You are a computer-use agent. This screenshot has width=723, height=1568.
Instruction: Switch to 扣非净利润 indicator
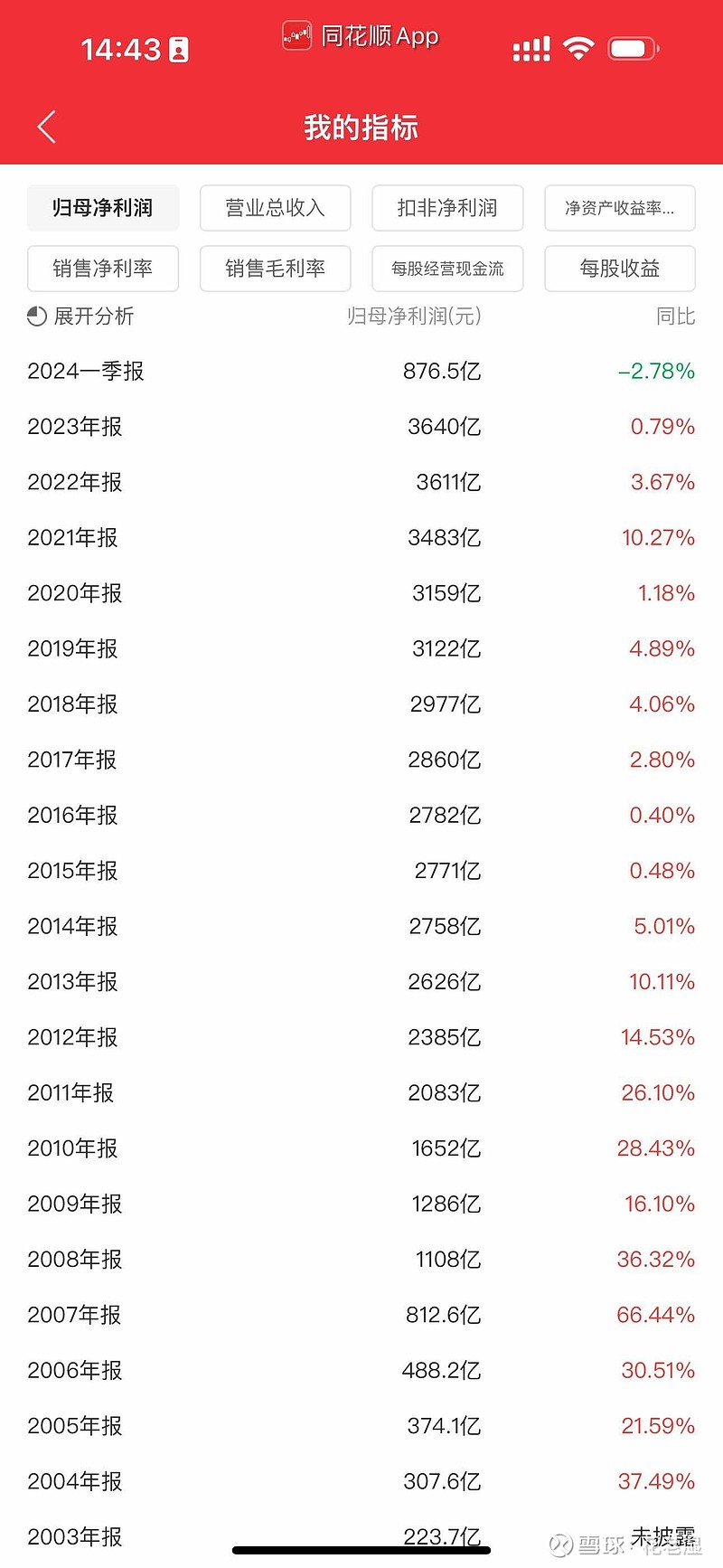coord(447,208)
